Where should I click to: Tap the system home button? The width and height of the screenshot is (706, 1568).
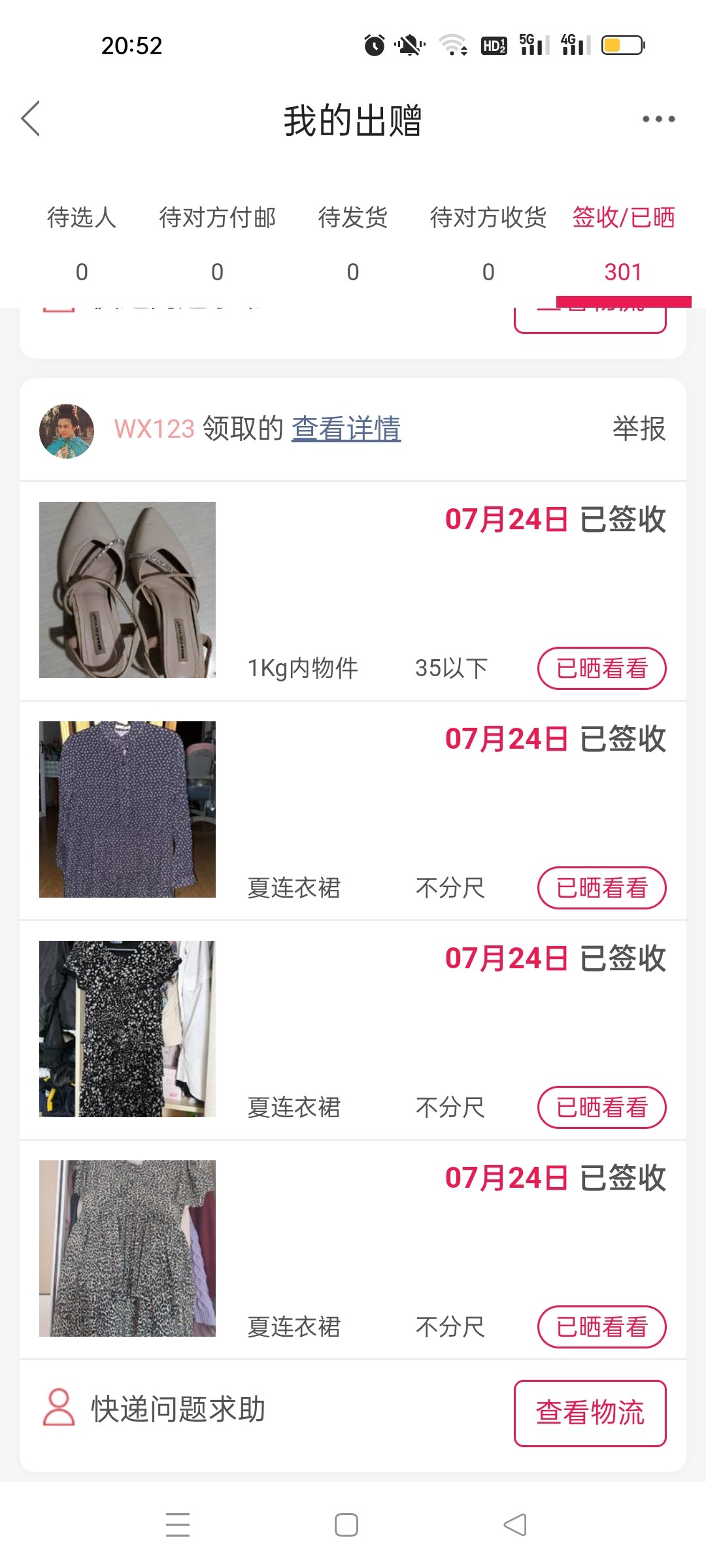[346, 1525]
